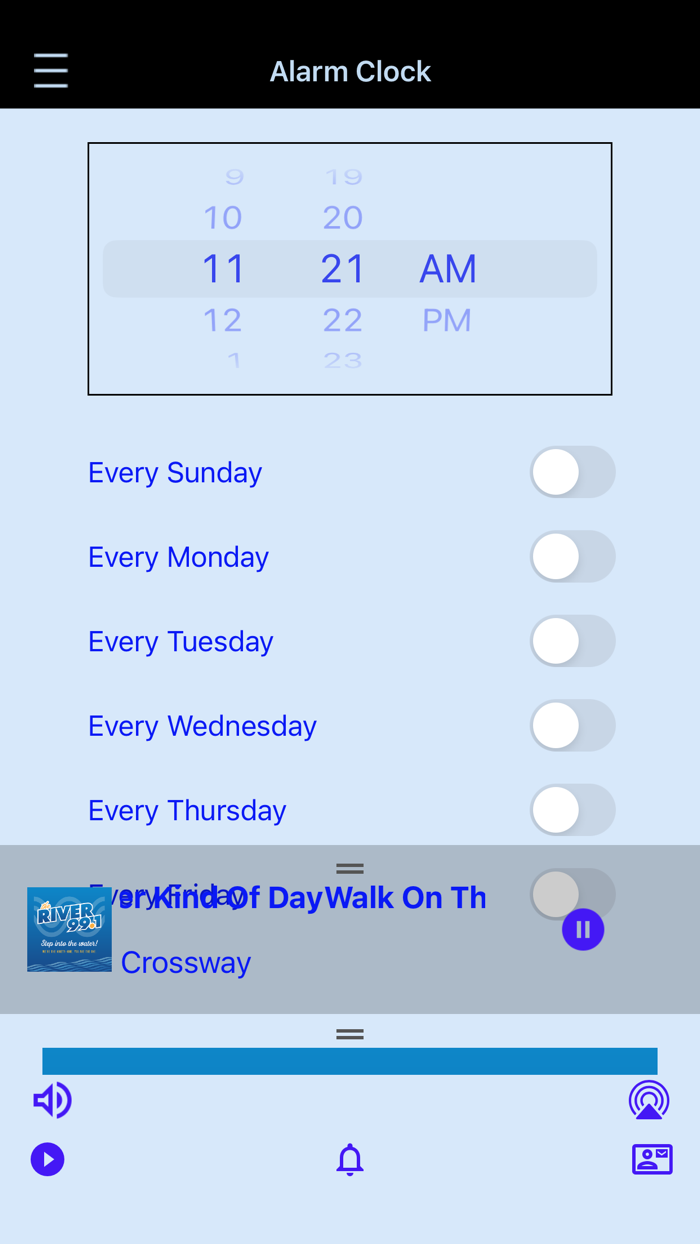Select hour 10 in the picker

tap(223, 217)
